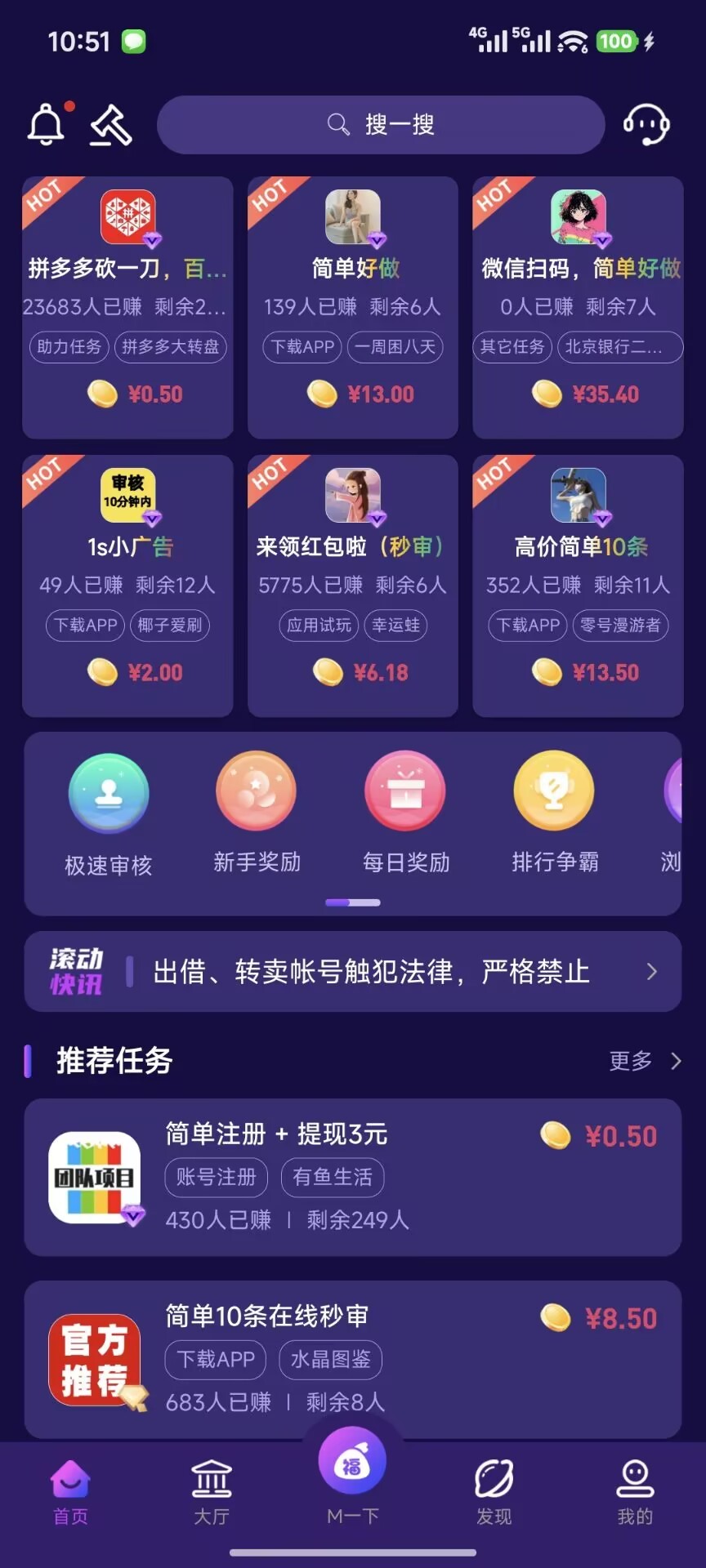The image size is (706, 1568).
Task: Open the 来领红包啦（秒审）task card
Action: [352, 586]
